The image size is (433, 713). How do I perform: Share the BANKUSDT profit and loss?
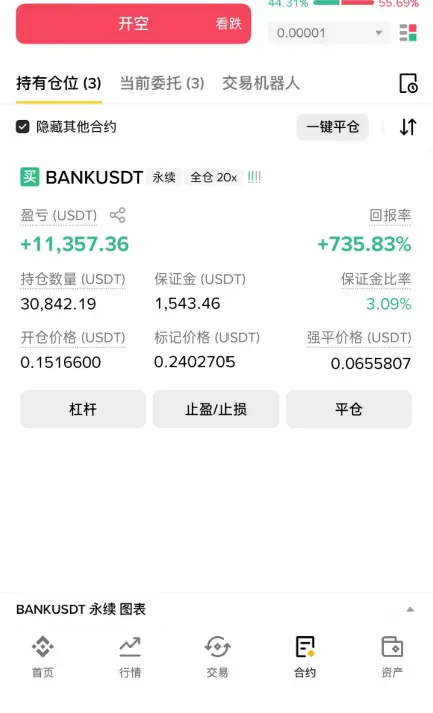(x=117, y=215)
